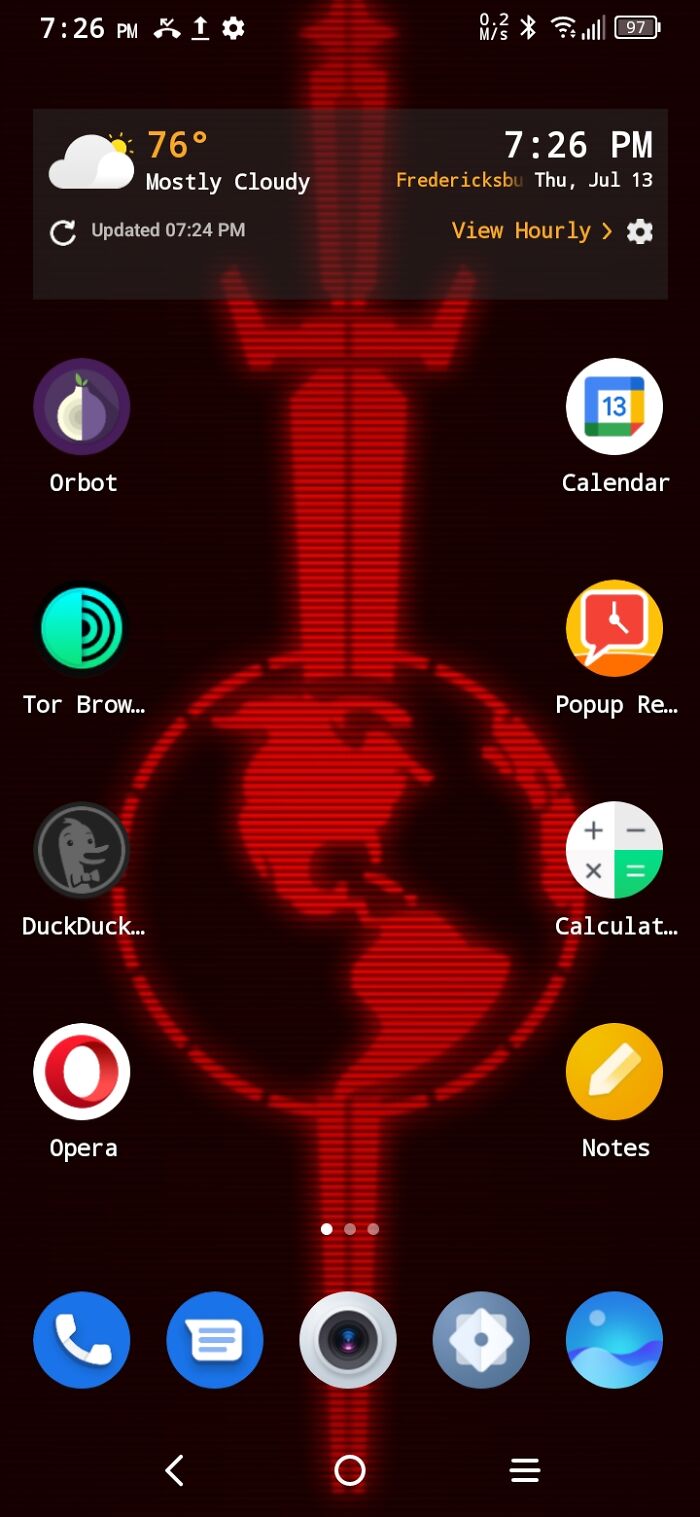Screen dimensions: 700x1517
Task: Launch the Camera from dock
Action: click(348, 1340)
